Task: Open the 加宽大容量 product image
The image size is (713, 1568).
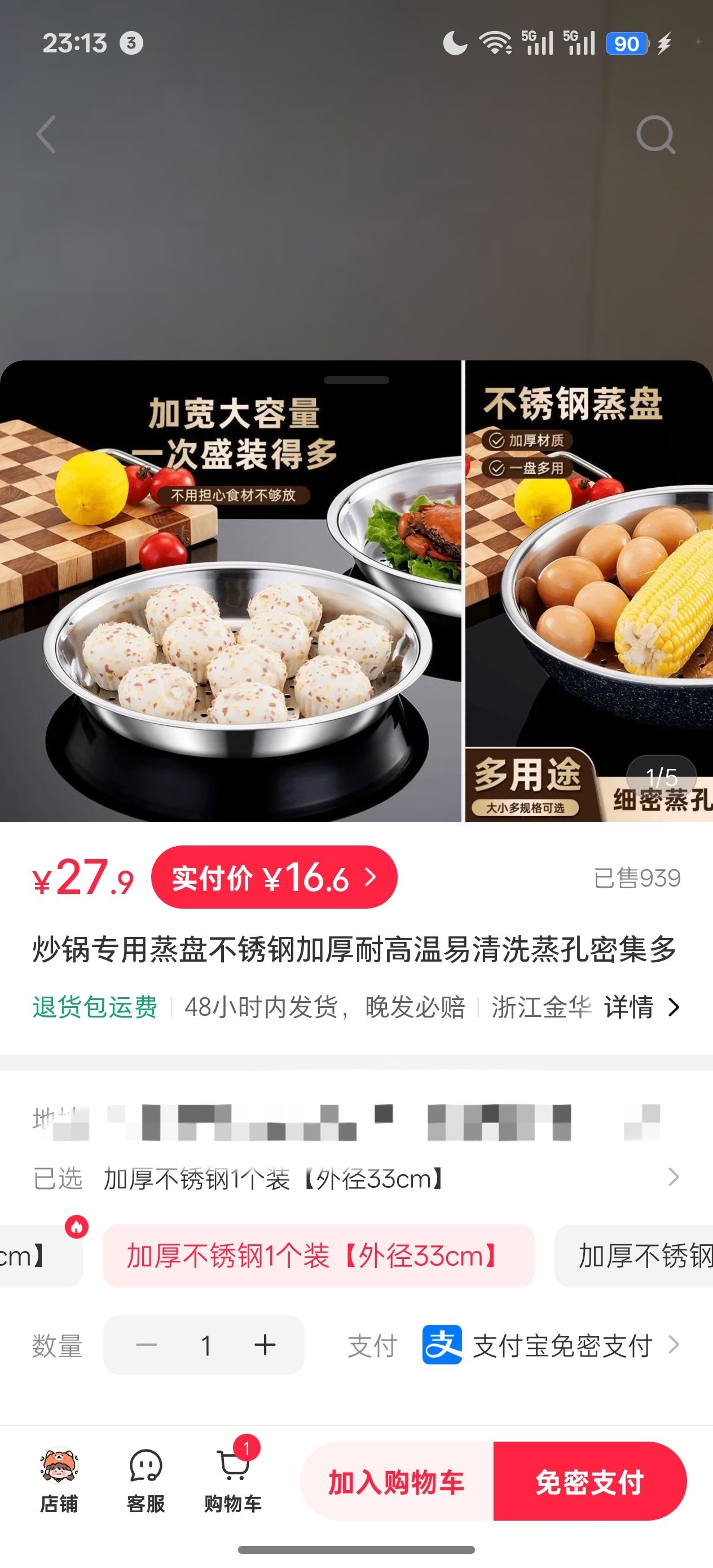Action: pos(230,591)
